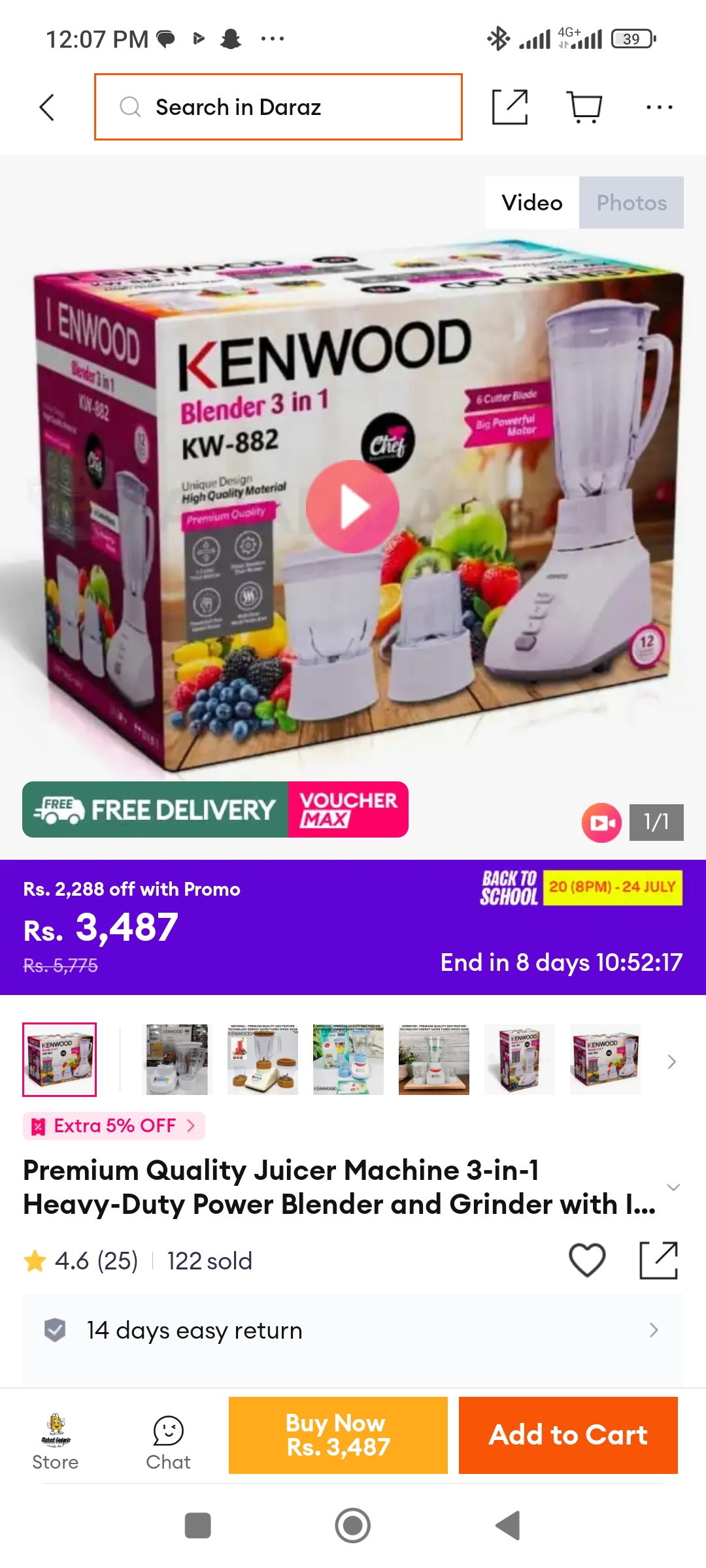706x1568 pixels.
Task: Open 14 days easy return details
Action: pos(353,1330)
